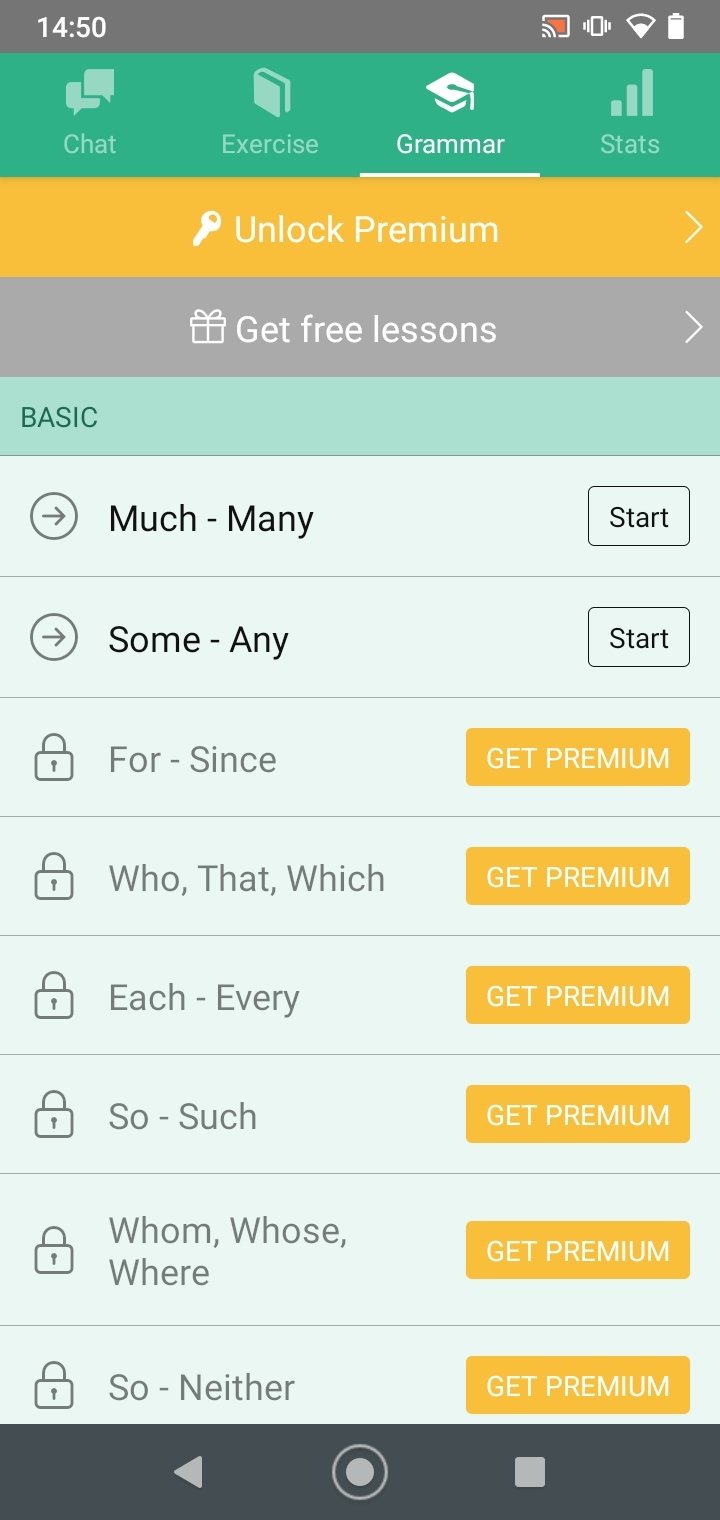The height and width of the screenshot is (1520, 720).
Task: Tap the system home button
Action: click(360, 1472)
